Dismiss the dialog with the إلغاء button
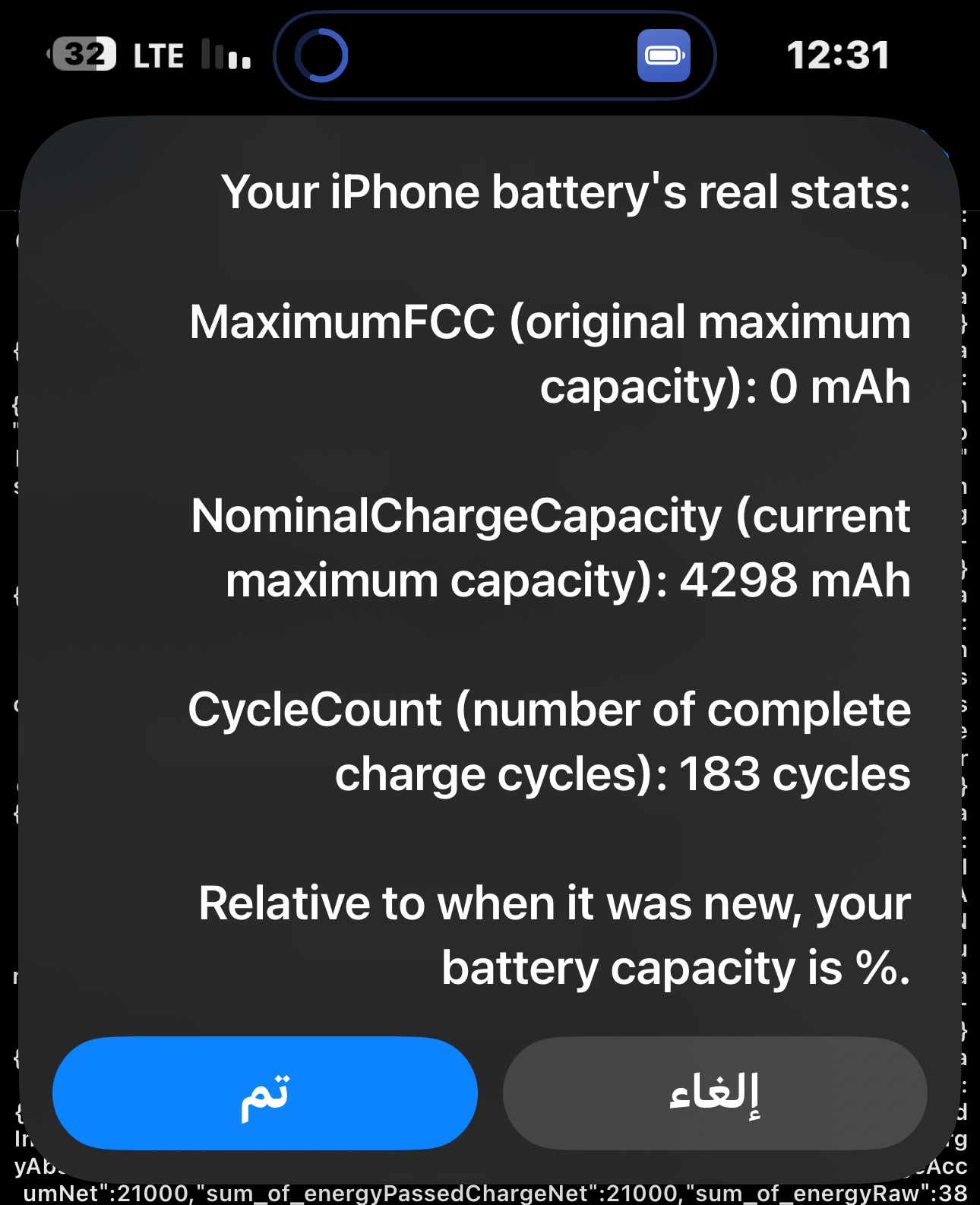This screenshot has width=980, height=1205. (x=715, y=1093)
